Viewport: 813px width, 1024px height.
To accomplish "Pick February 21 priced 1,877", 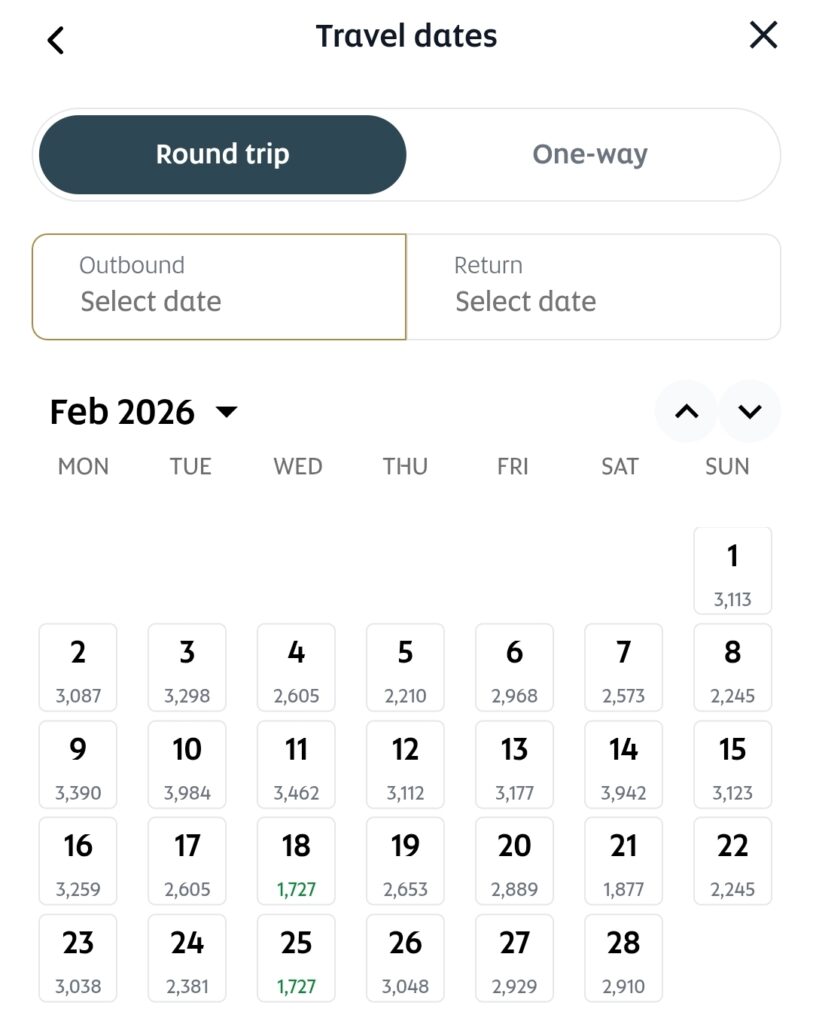I will tap(623, 861).
